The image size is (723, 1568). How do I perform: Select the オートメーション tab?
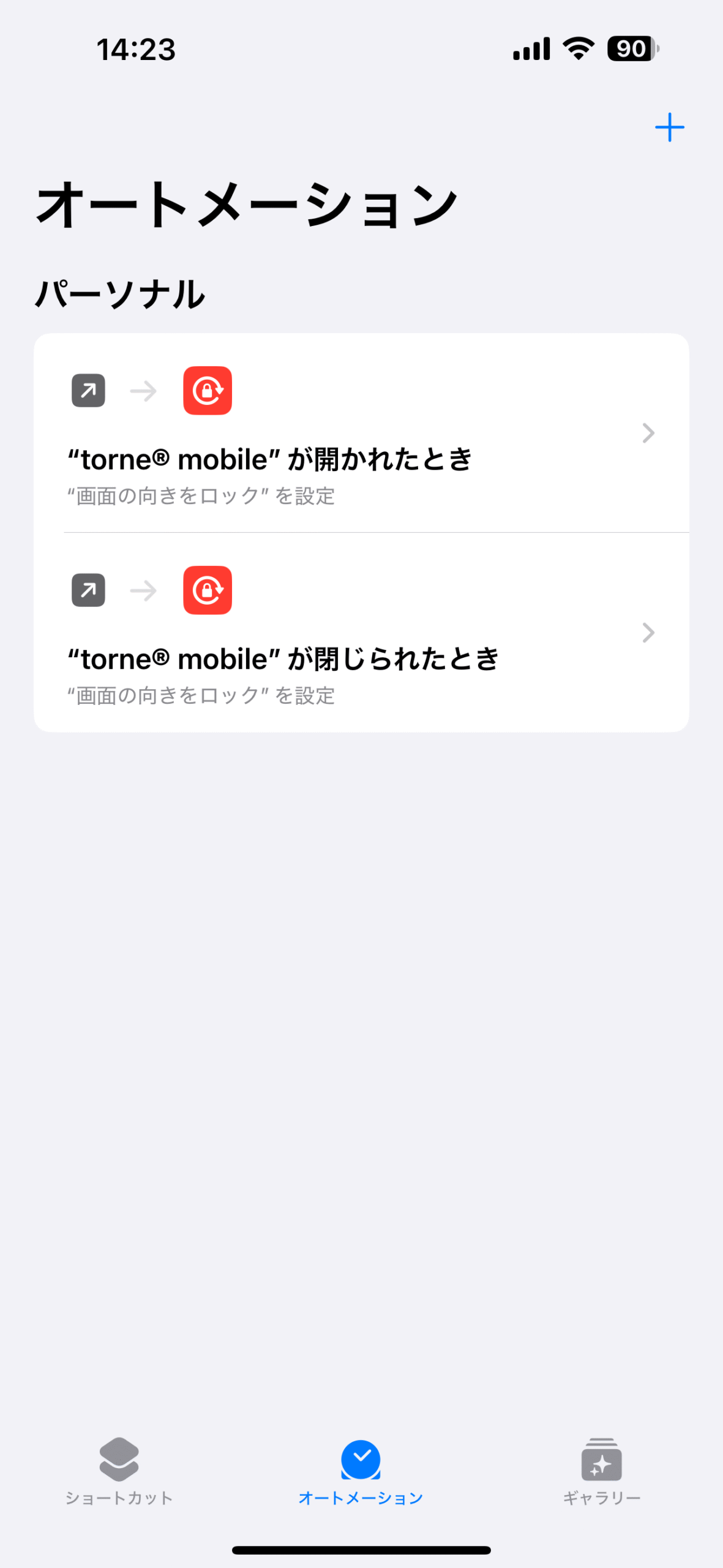[x=361, y=1471]
